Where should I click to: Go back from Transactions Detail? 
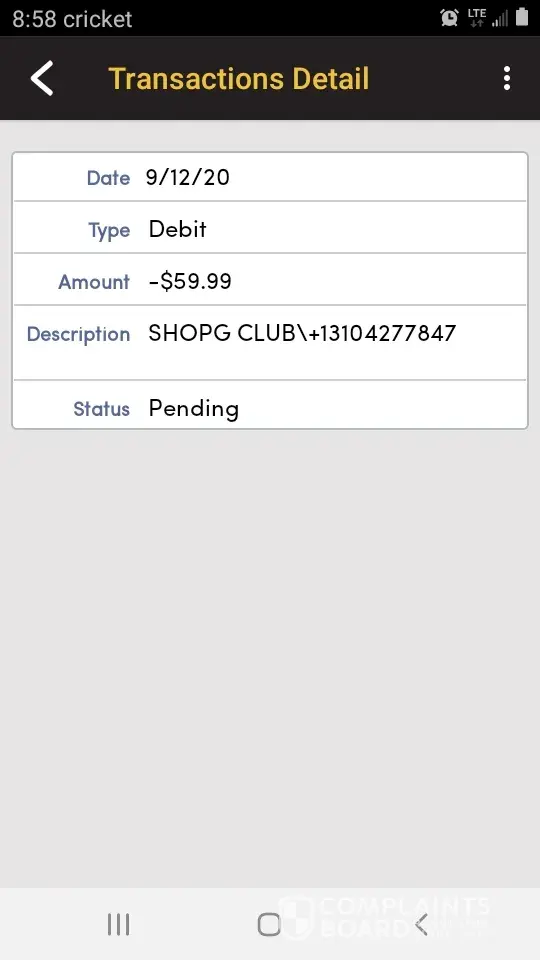pos(42,78)
